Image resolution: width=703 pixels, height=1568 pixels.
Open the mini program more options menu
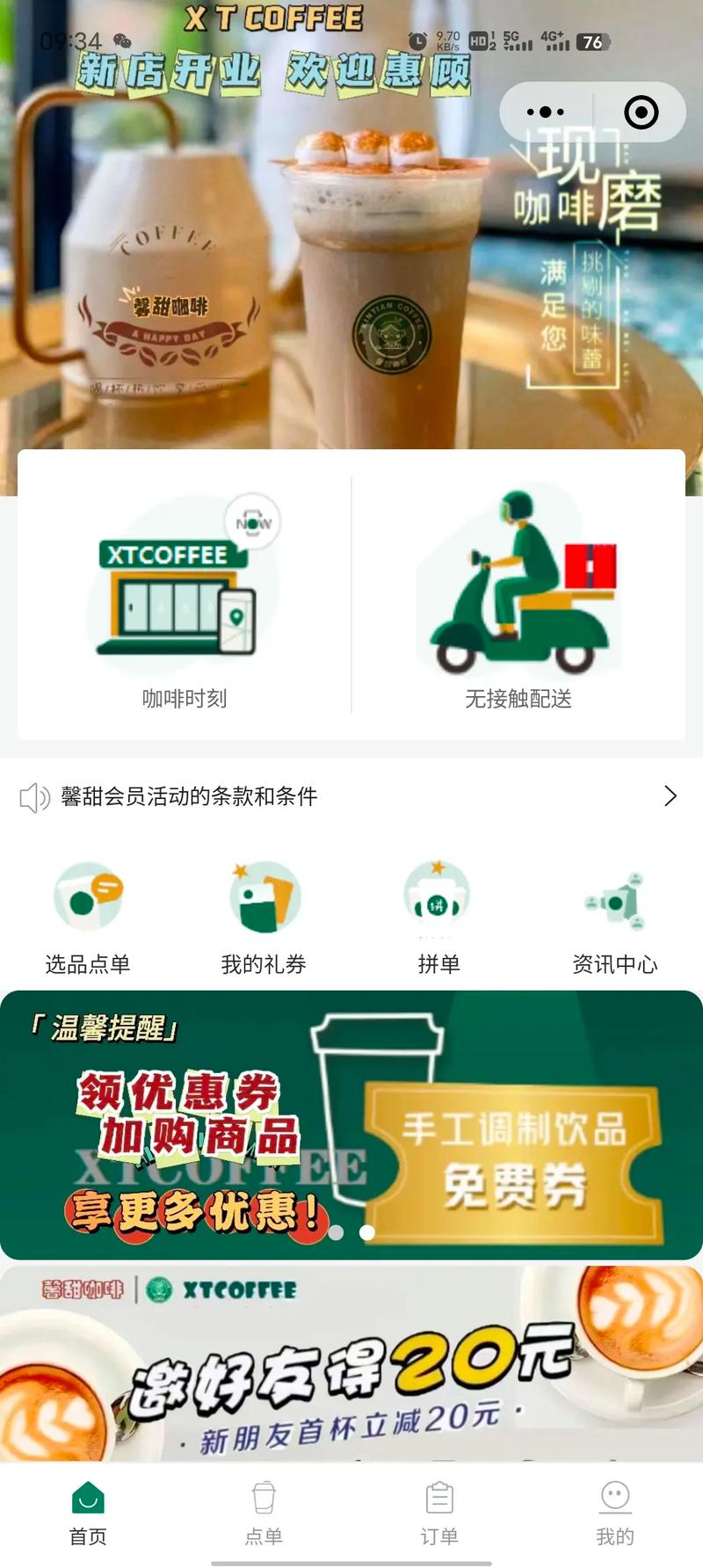point(546,113)
